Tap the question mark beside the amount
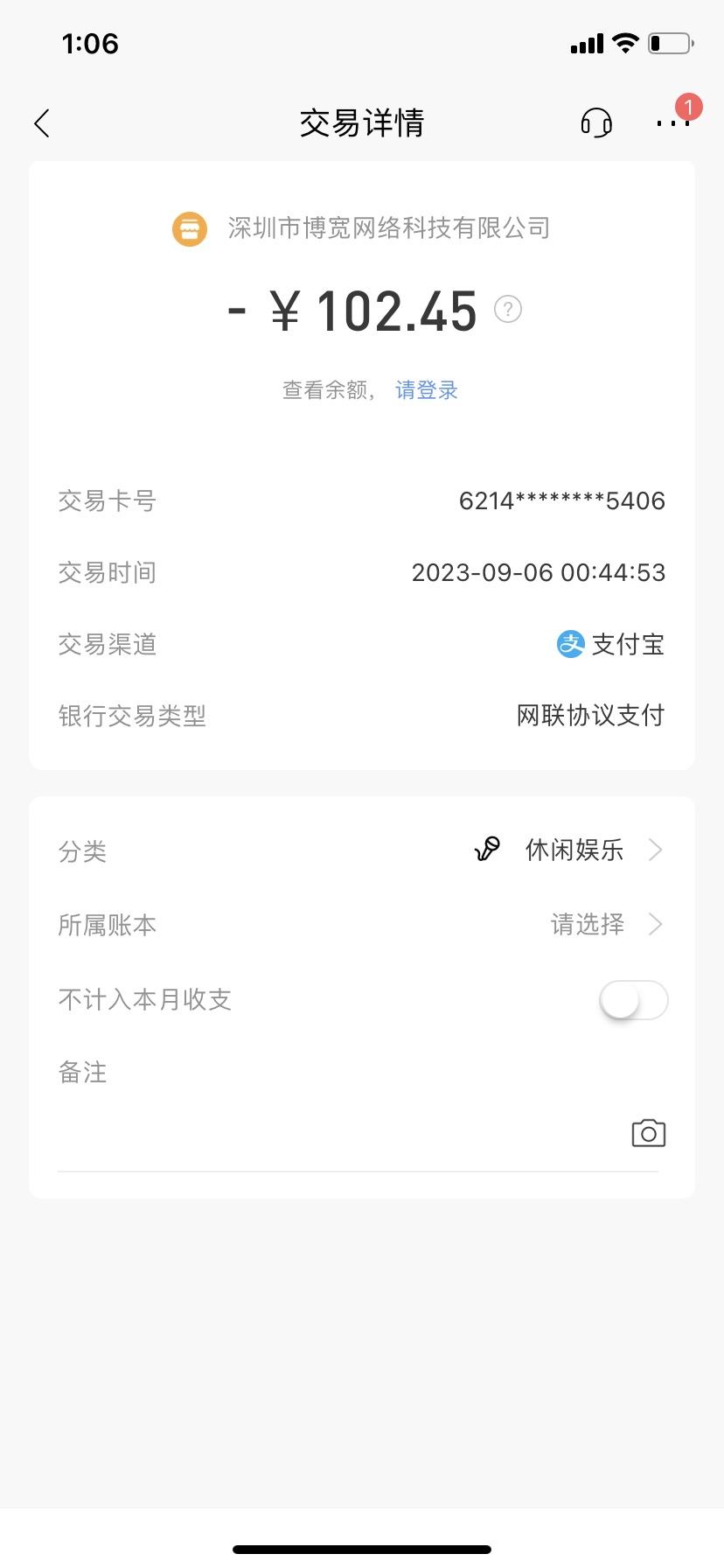724x1568 pixels. click(508, 310)
